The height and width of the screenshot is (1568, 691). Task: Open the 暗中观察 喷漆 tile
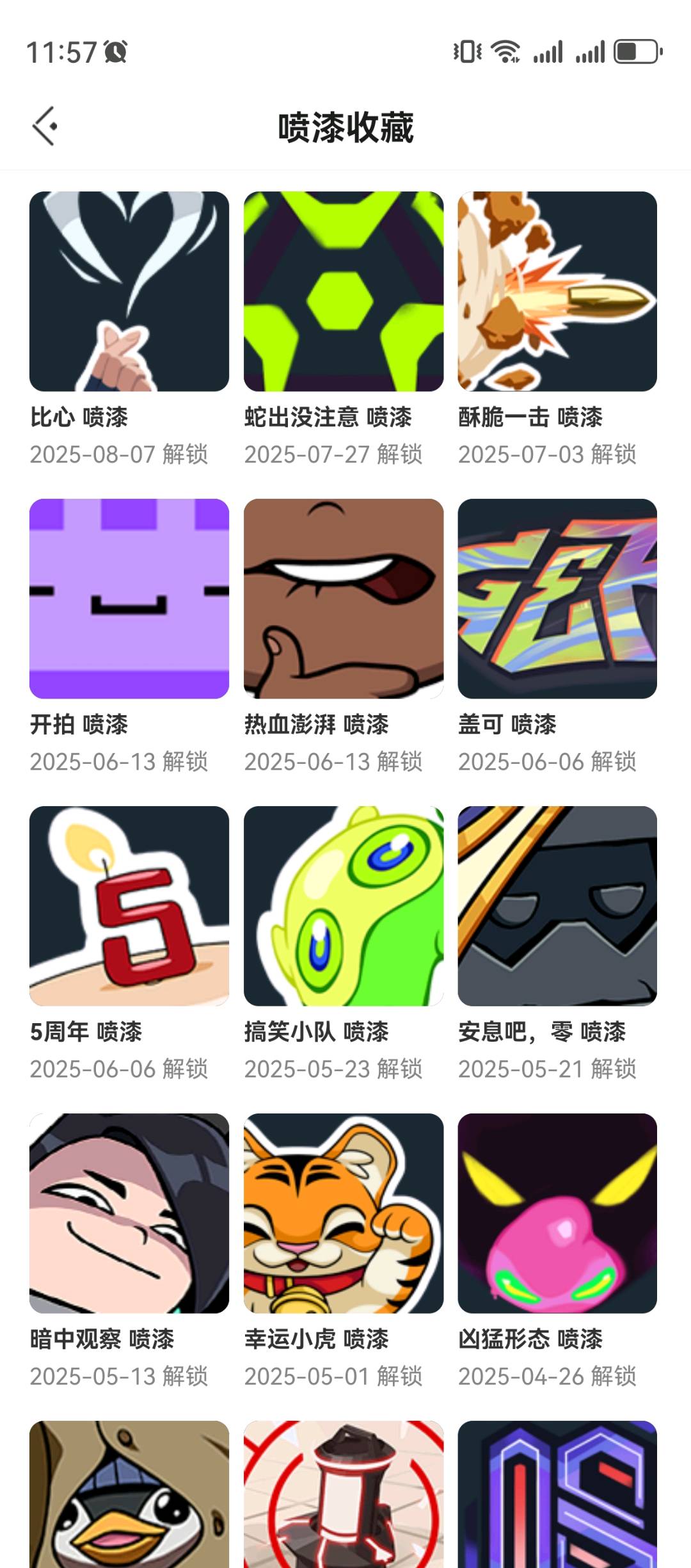(x=129, y=1213)
